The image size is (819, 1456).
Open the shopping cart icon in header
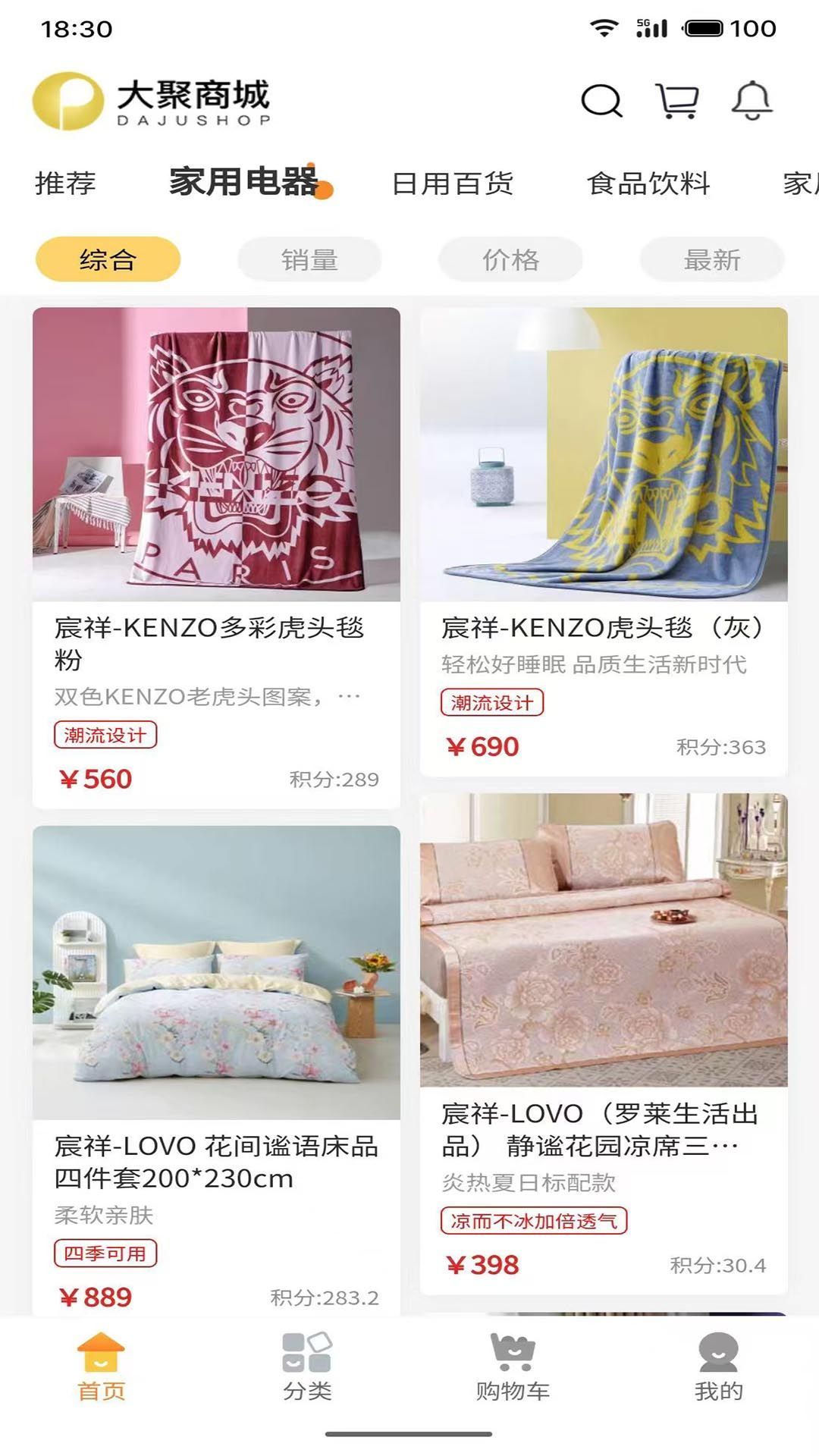click(676, 101)
